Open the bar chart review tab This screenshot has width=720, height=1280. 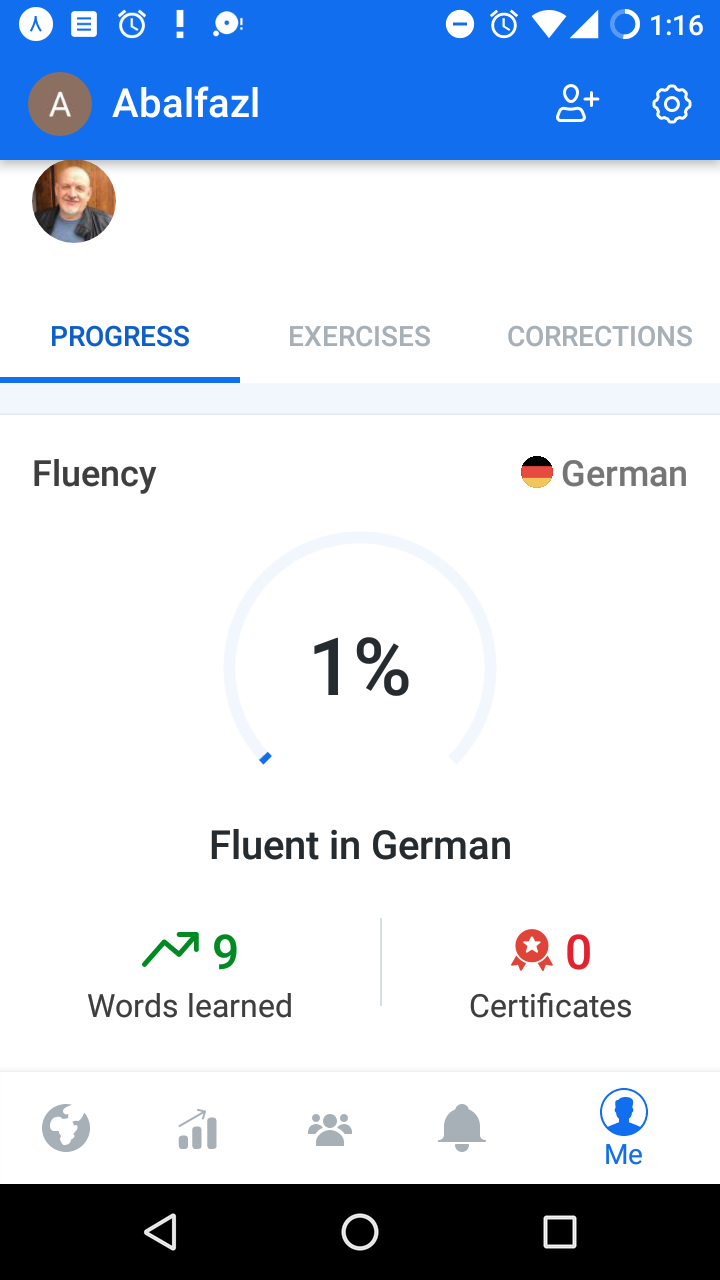pos(198,1130)
